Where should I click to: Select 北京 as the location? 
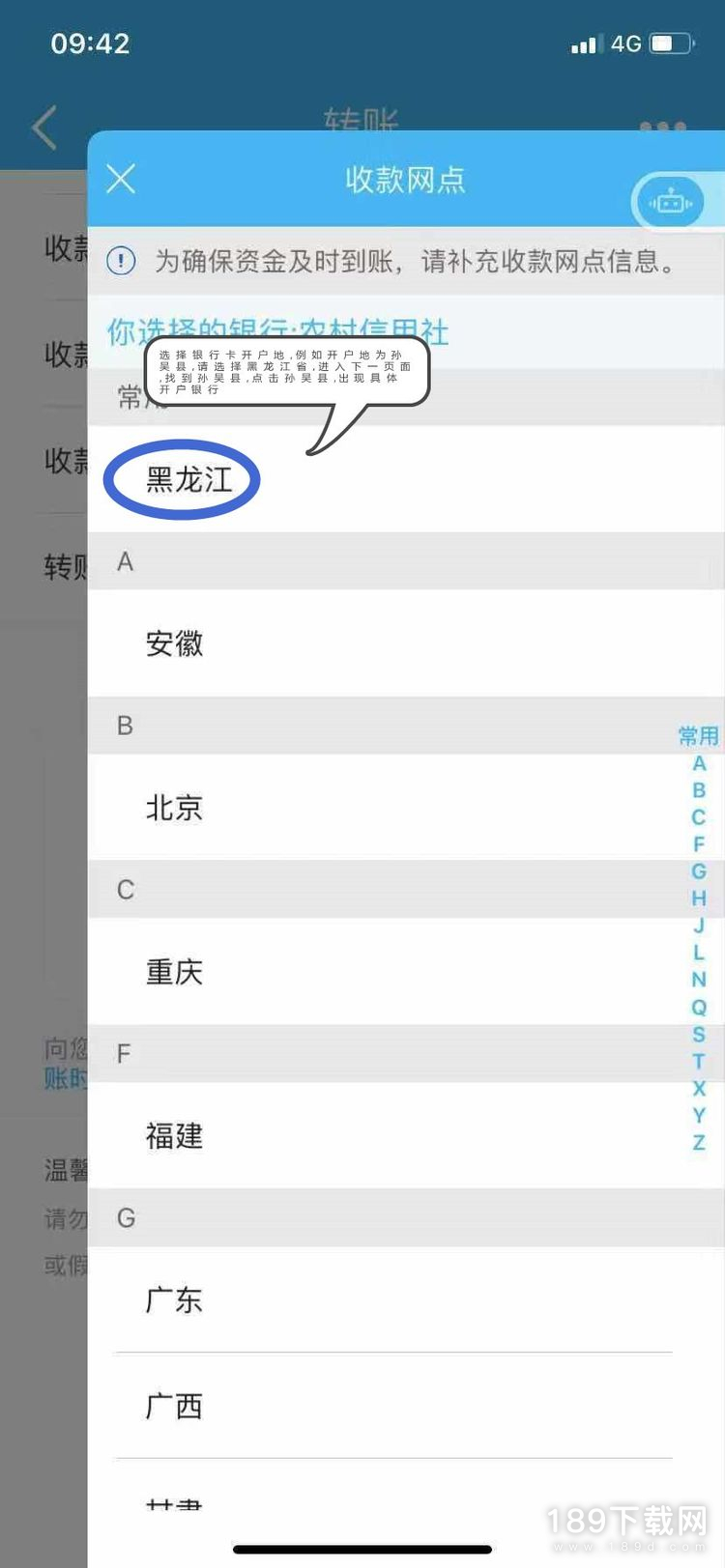pyautogui.click(x=175, y=808)
